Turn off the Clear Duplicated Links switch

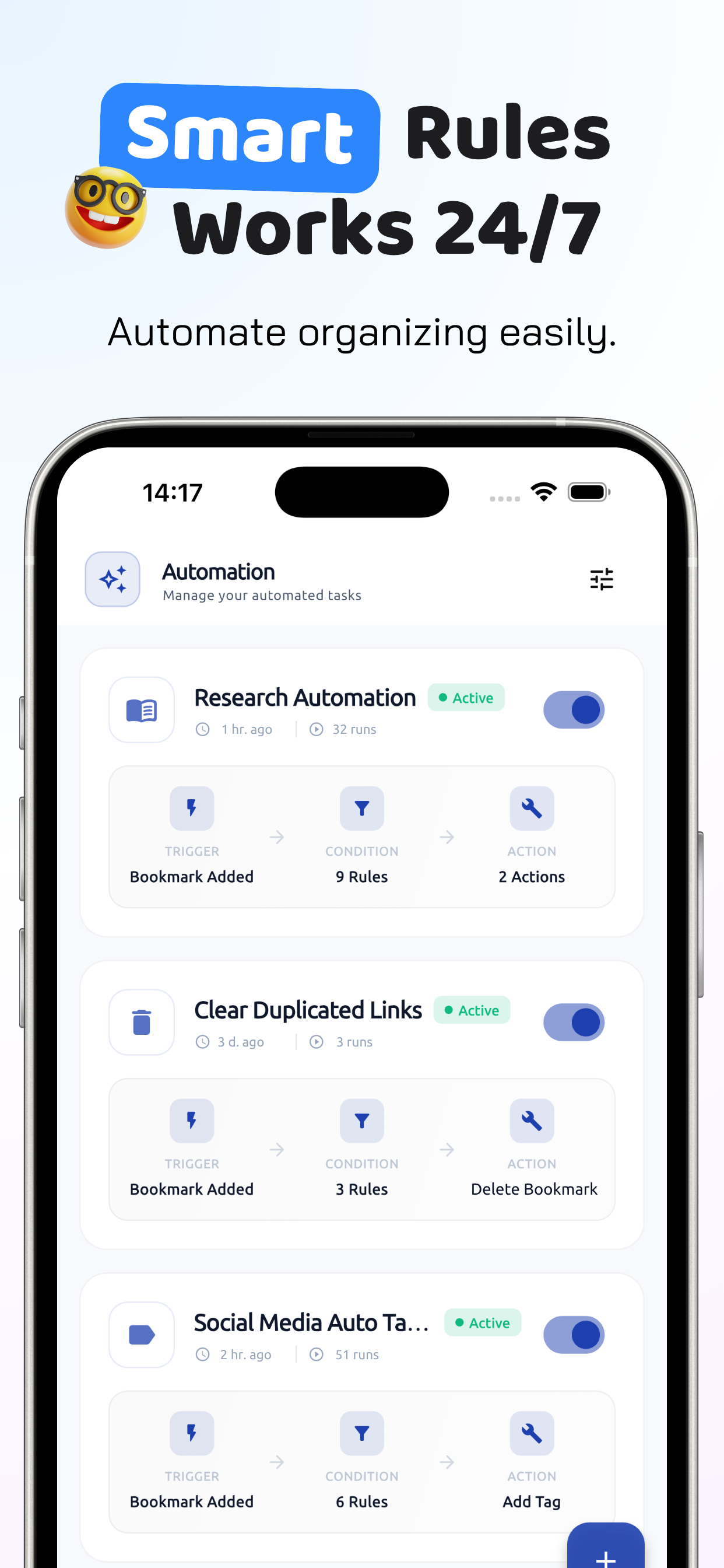pos(574,1022)
